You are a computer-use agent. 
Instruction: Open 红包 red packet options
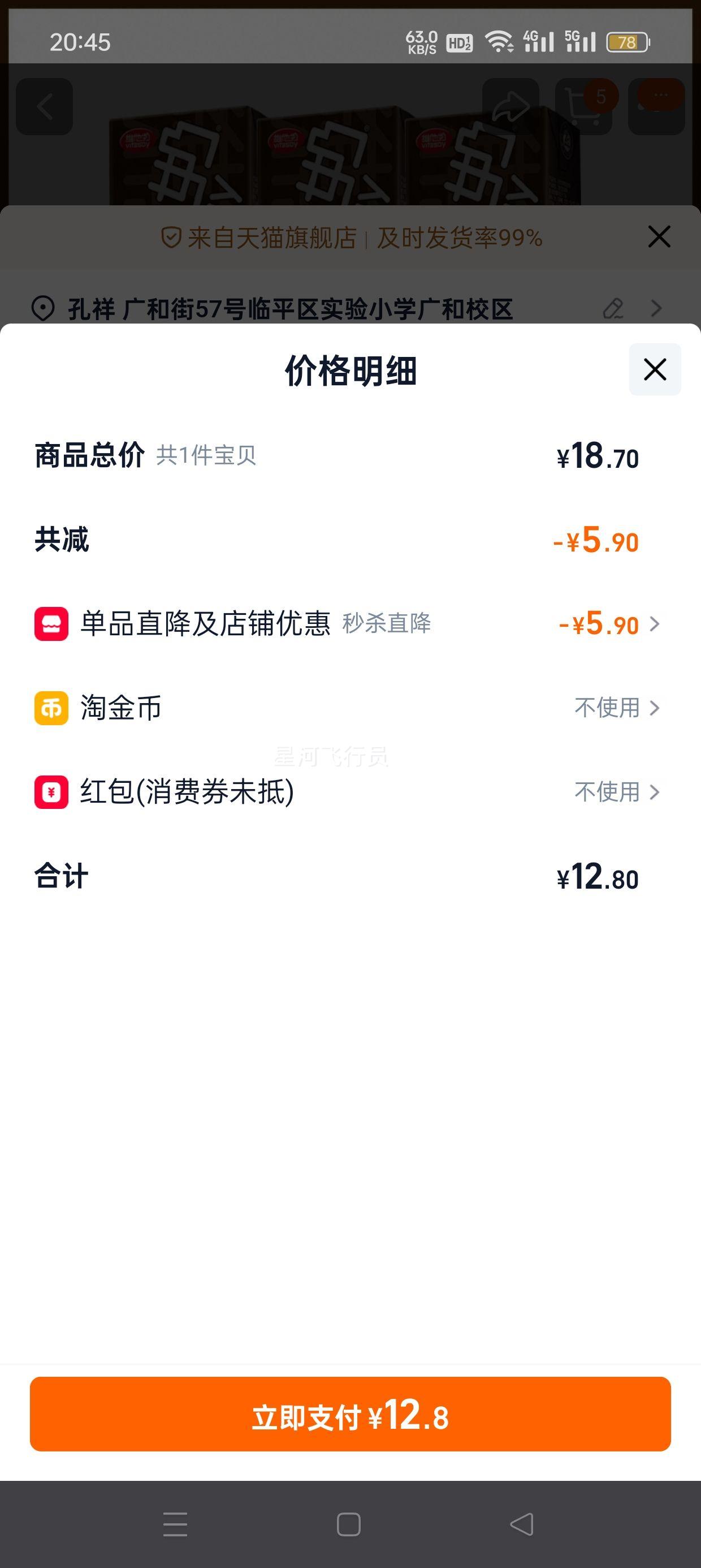point(616,792)
